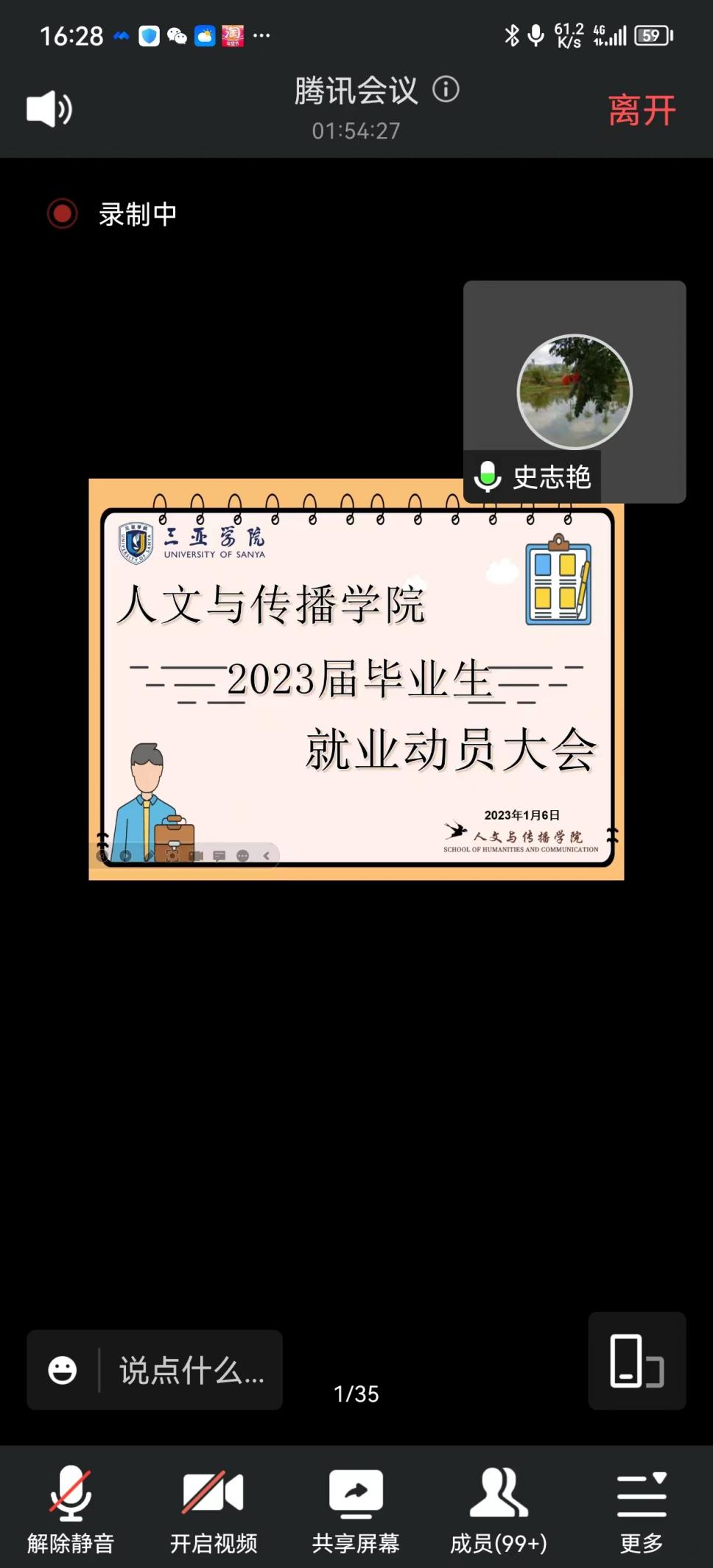Image resolution: width=713 pixels, height=1568 pixels.
Task: Leave the meeting via 离开
Action: tap(642, 110)
